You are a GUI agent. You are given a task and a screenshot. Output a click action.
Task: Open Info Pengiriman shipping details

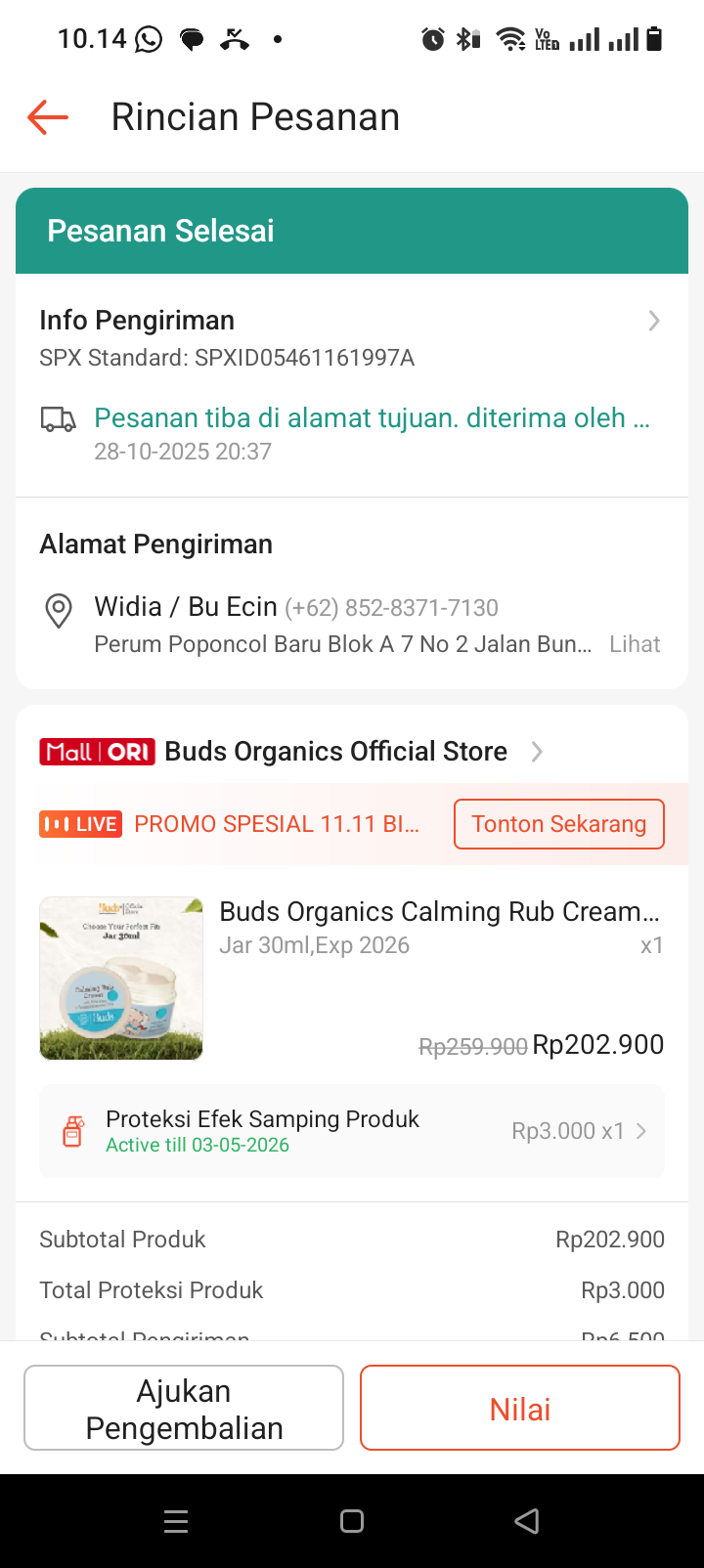(x=350, y=337)
